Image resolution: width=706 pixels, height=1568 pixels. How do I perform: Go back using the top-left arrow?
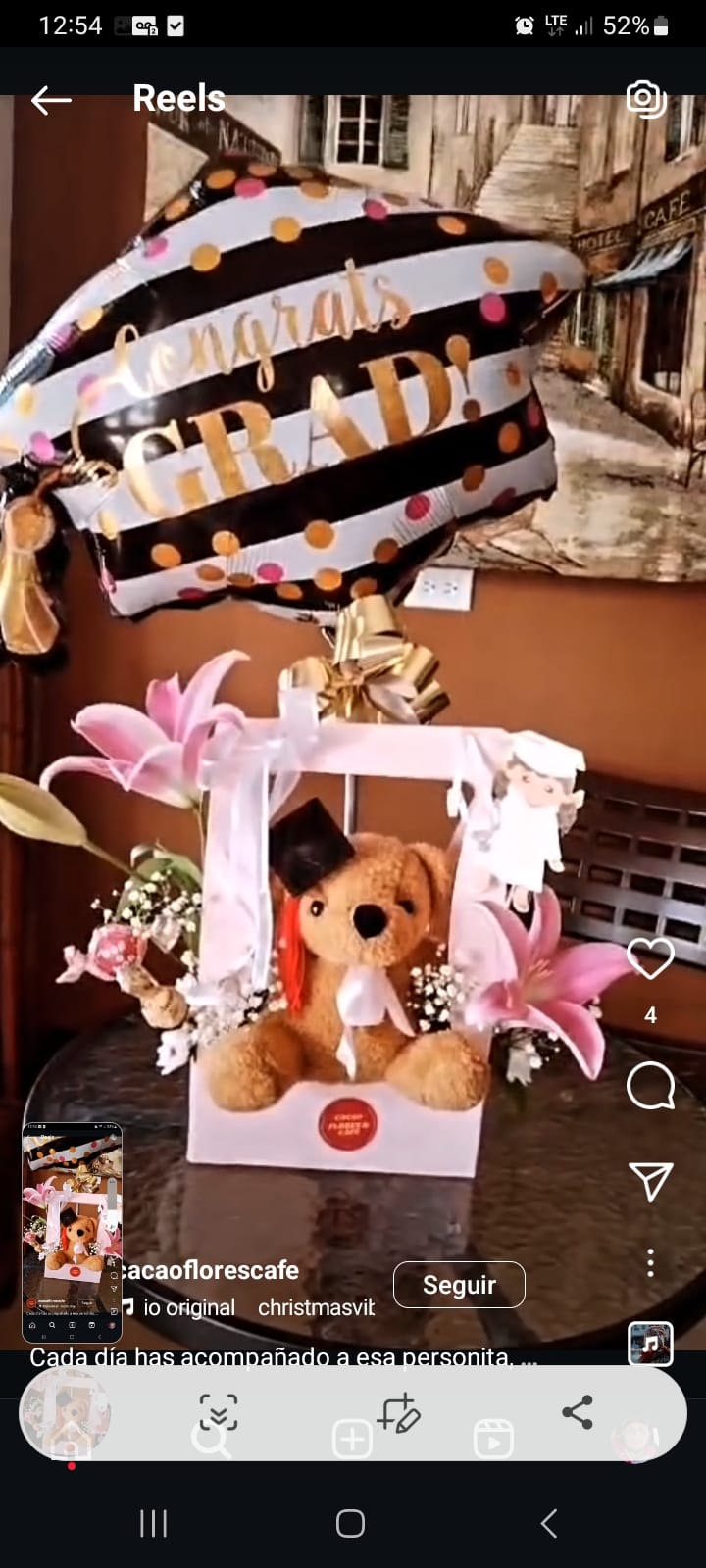(x=51, y=99)
